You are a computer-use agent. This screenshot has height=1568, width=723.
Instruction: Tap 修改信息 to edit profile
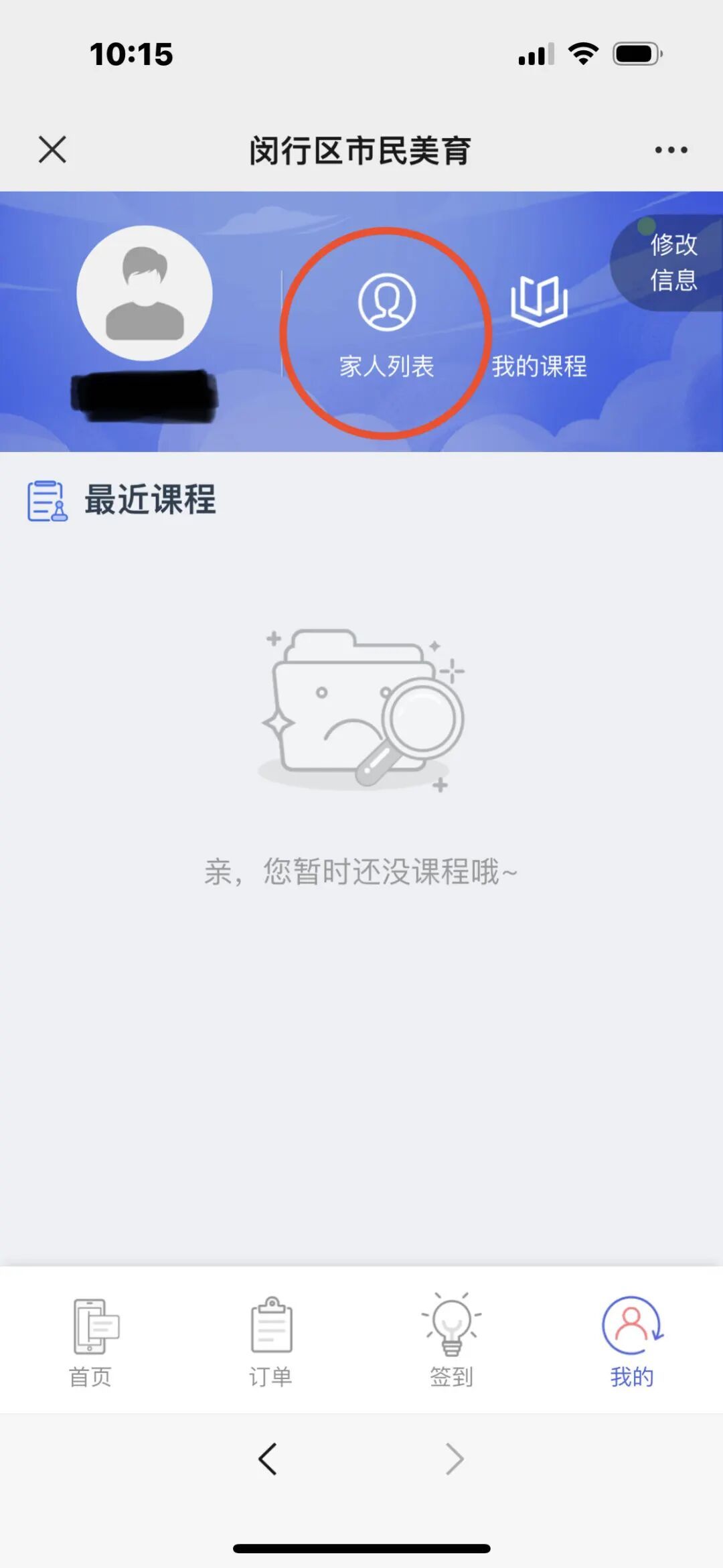[673, 263]
